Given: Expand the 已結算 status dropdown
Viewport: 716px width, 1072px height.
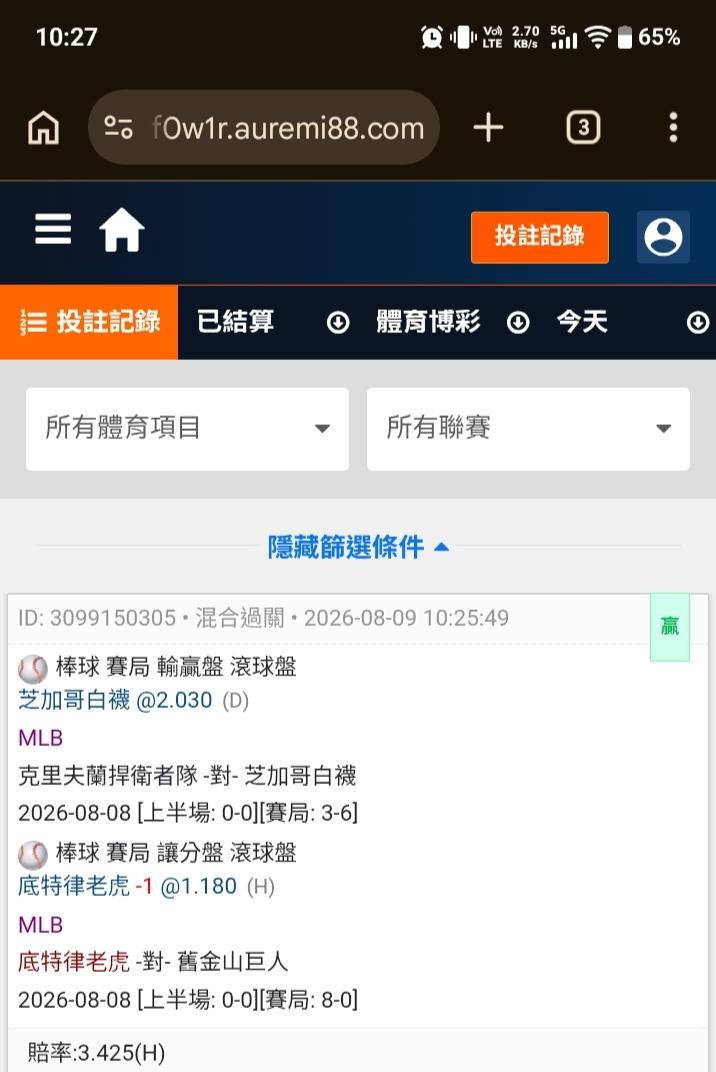Looking at the screenshot, I should [272, 322].
